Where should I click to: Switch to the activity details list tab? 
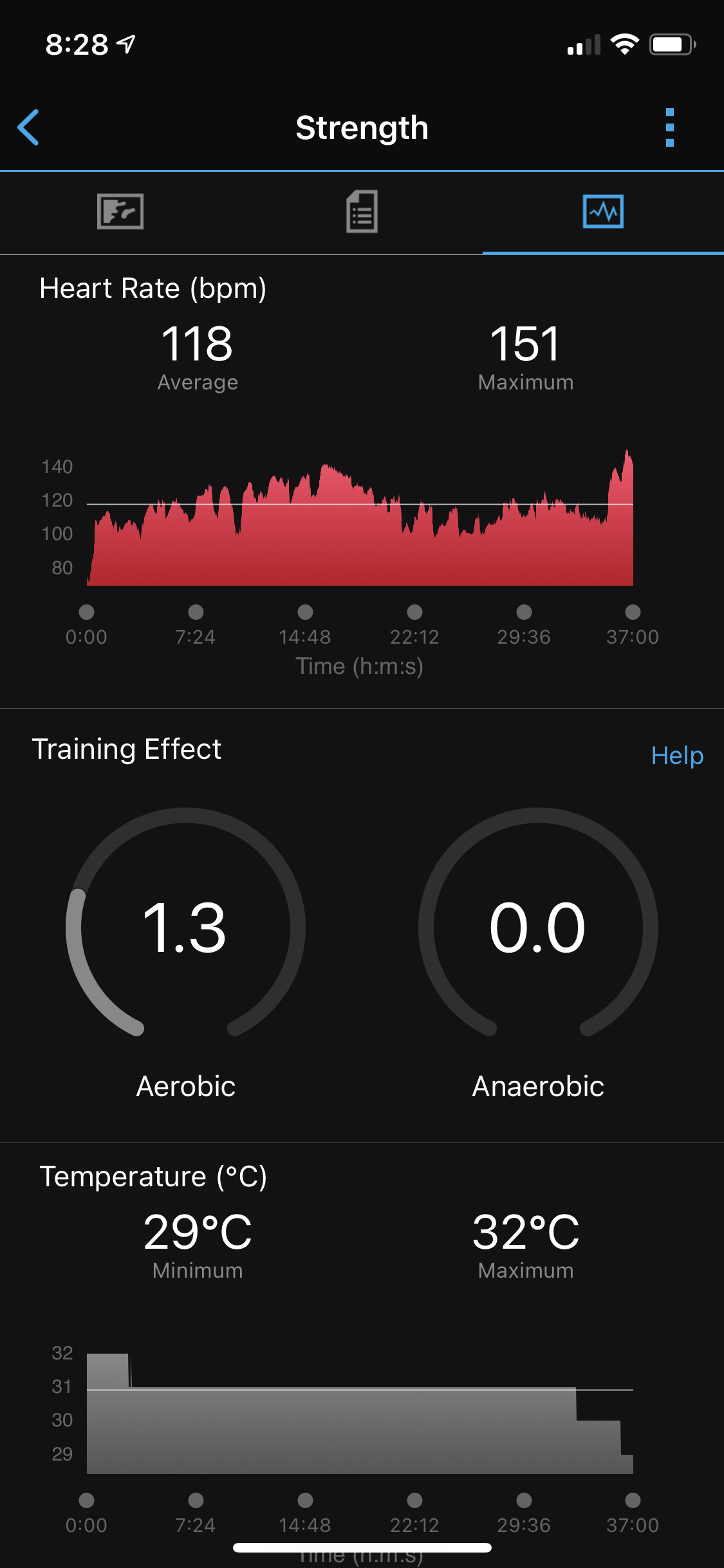362,212
